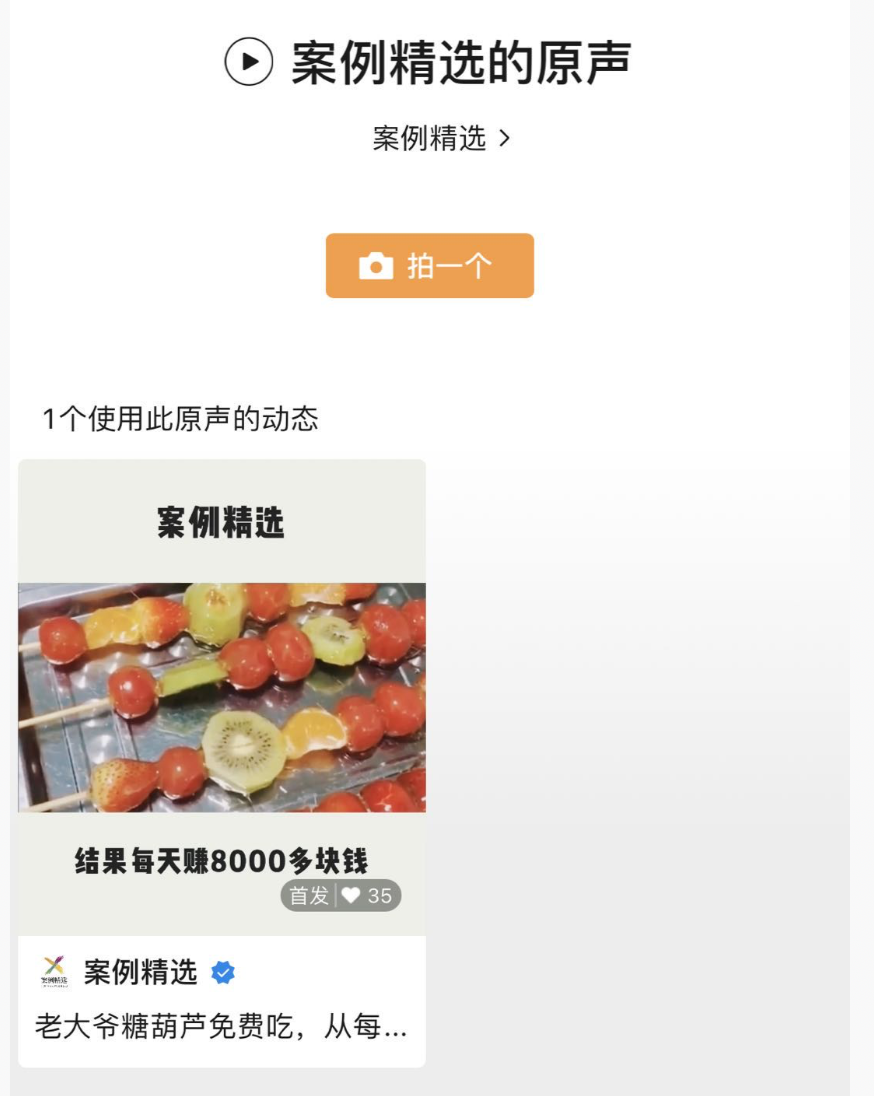Like the video with 35 likes
This screenshot has width=874, height=1096.
point(352,896)
